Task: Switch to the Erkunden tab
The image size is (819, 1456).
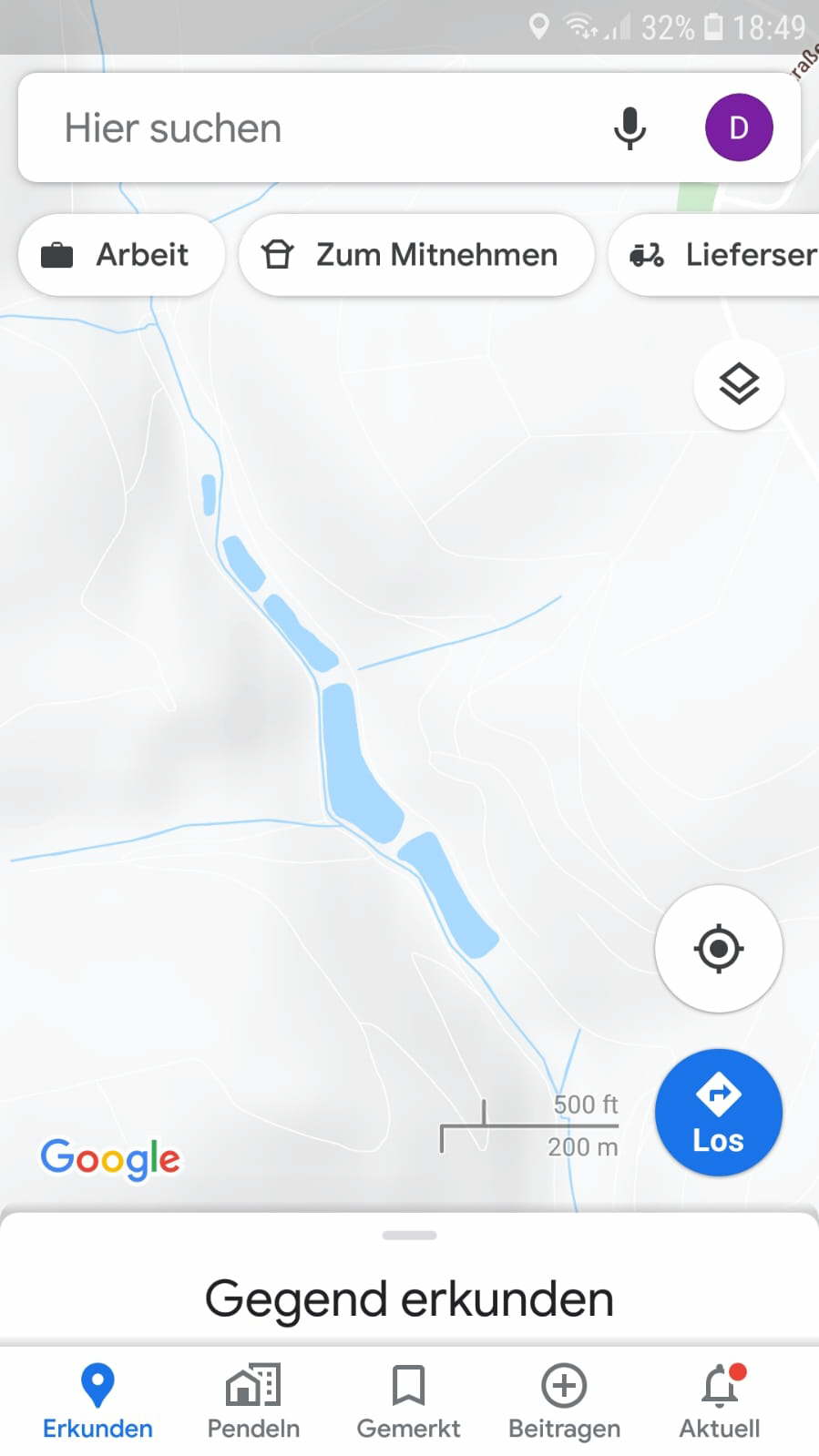Action: pos(97,1401)
